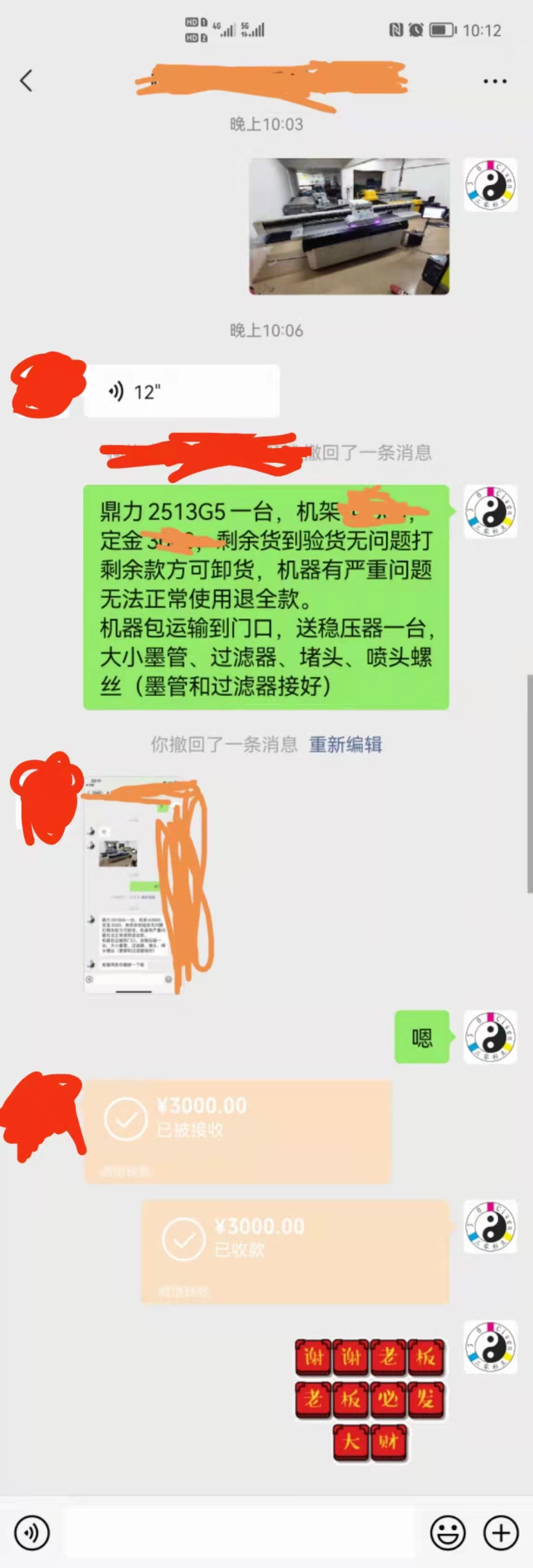Open the emoji picker
This screenshot has height=1568, width=533.
(x=448, y=1532)
